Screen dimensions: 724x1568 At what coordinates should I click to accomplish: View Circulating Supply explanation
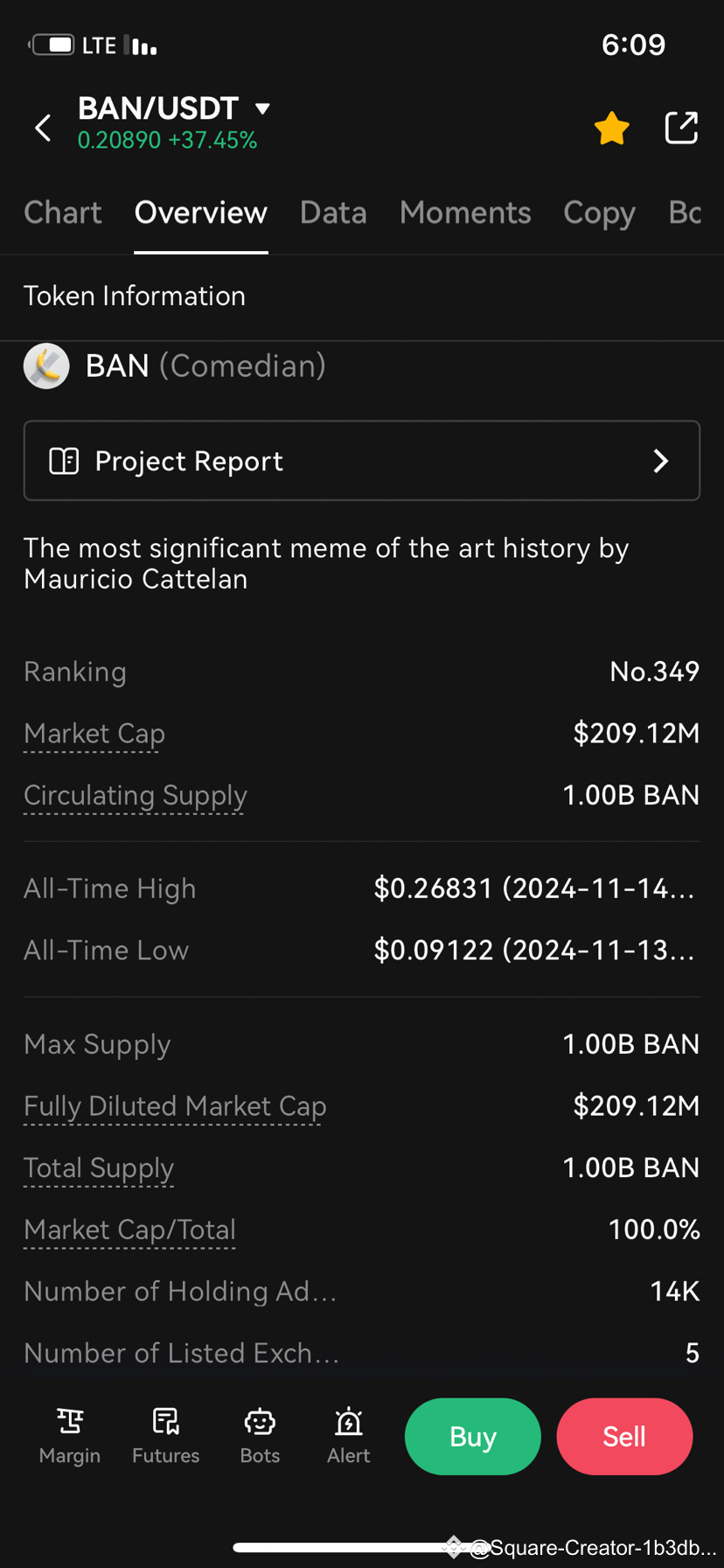135,796
